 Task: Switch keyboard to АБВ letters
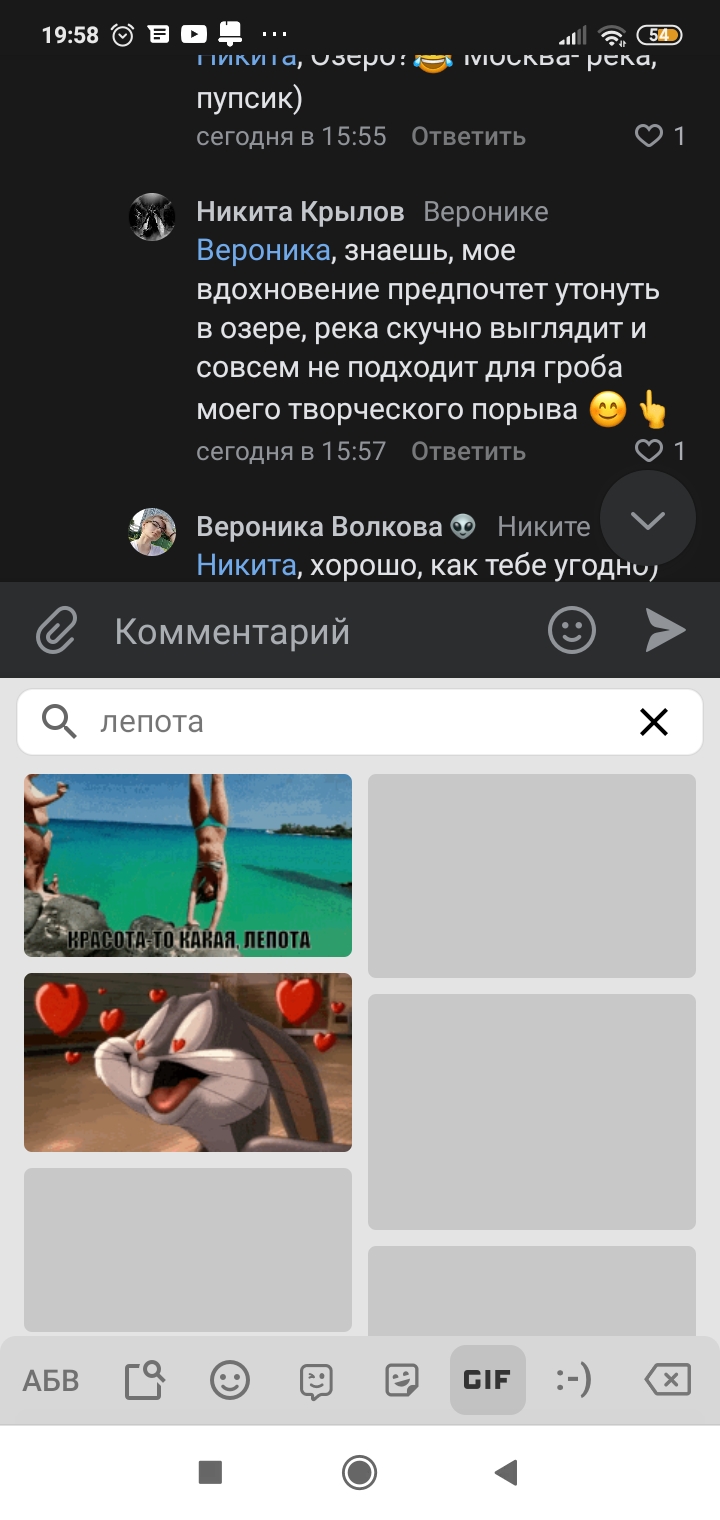point(50,1381)
